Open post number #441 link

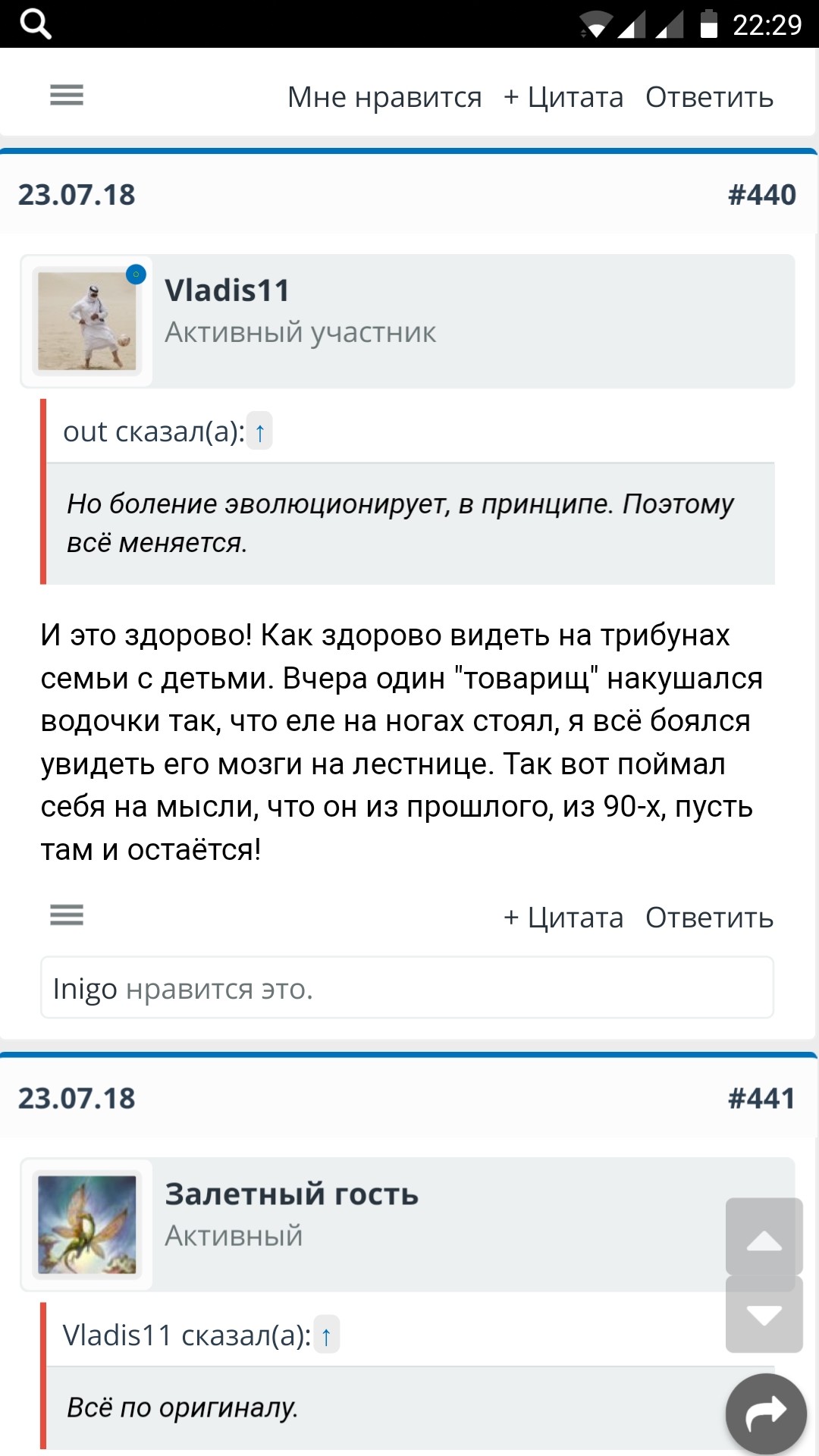pos(761,1098)
